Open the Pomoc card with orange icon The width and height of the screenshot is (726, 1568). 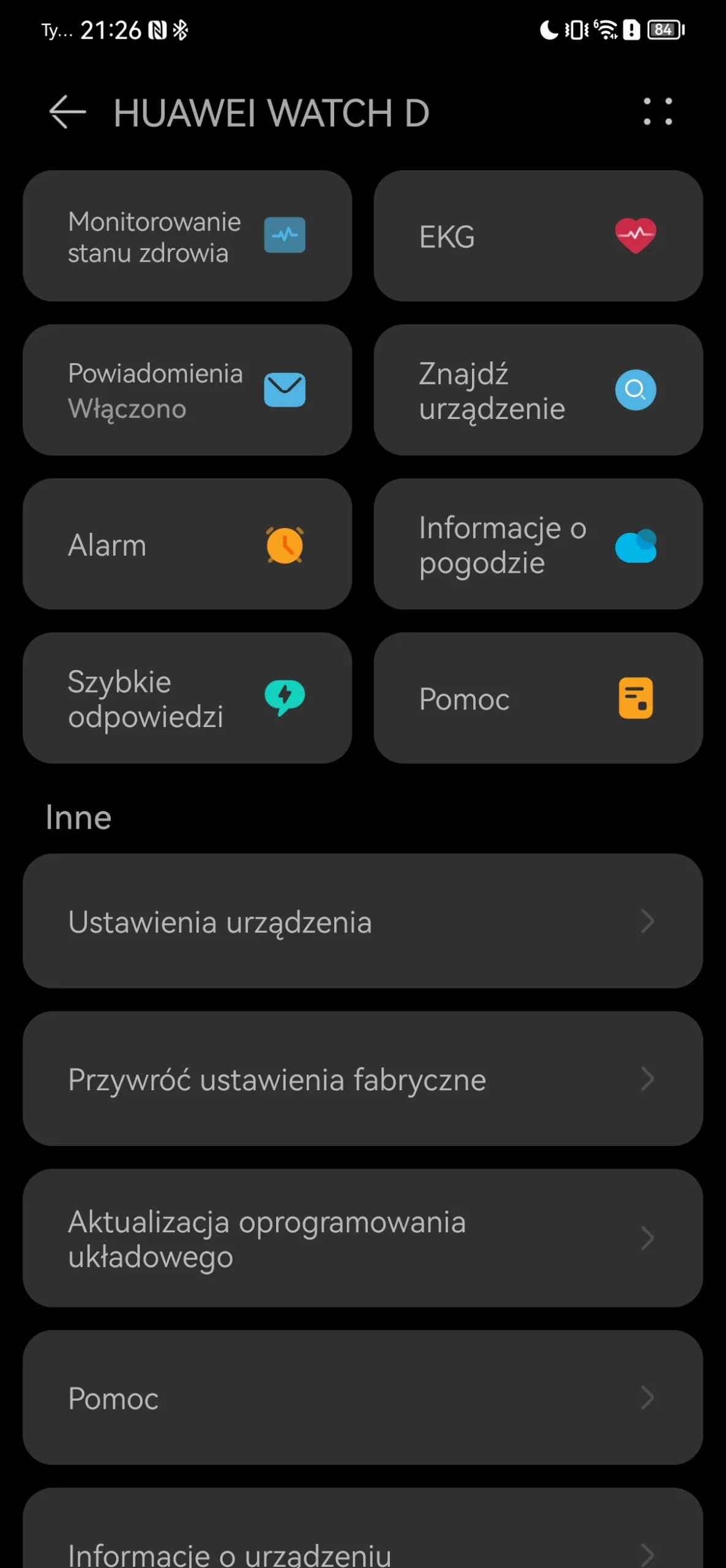[538, 698]
